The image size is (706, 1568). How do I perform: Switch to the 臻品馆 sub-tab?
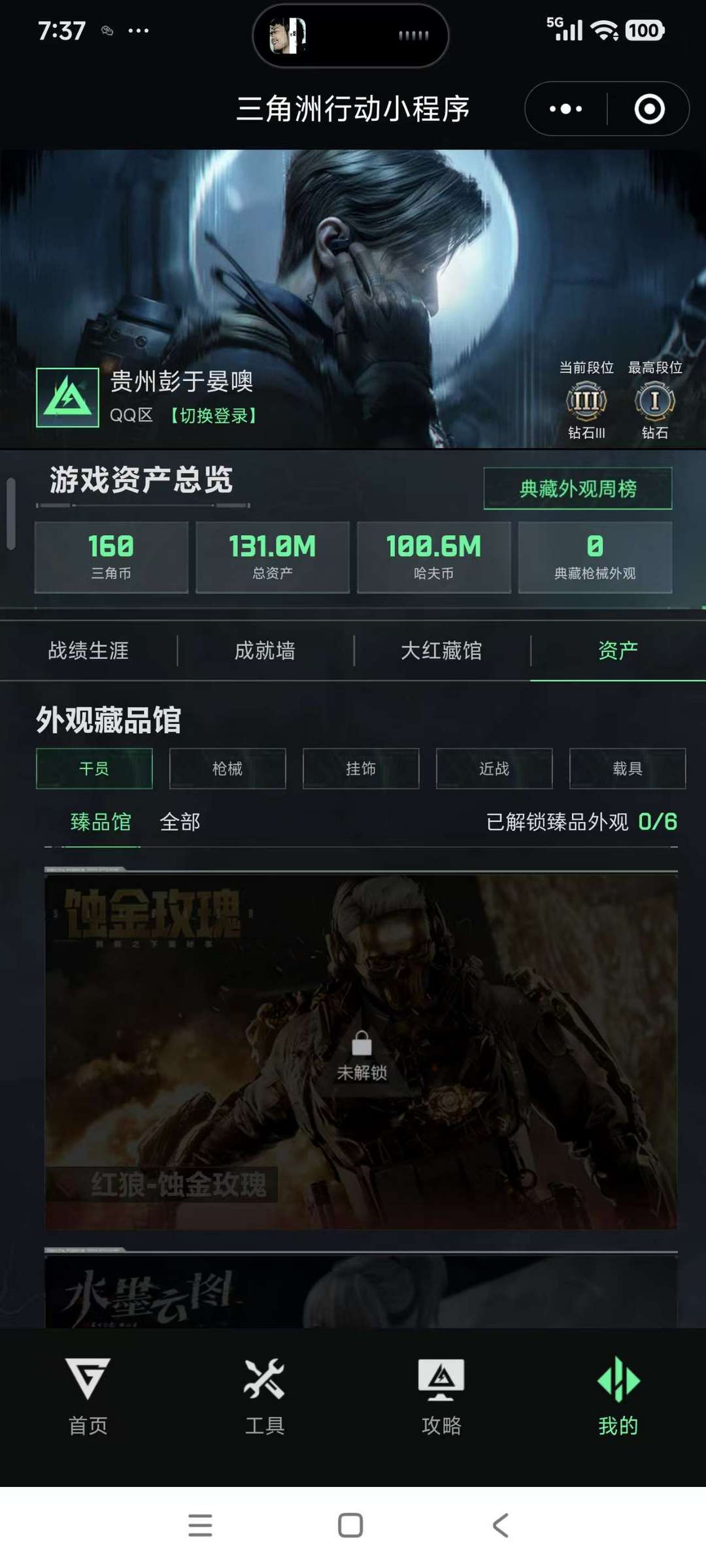(101, 822)
